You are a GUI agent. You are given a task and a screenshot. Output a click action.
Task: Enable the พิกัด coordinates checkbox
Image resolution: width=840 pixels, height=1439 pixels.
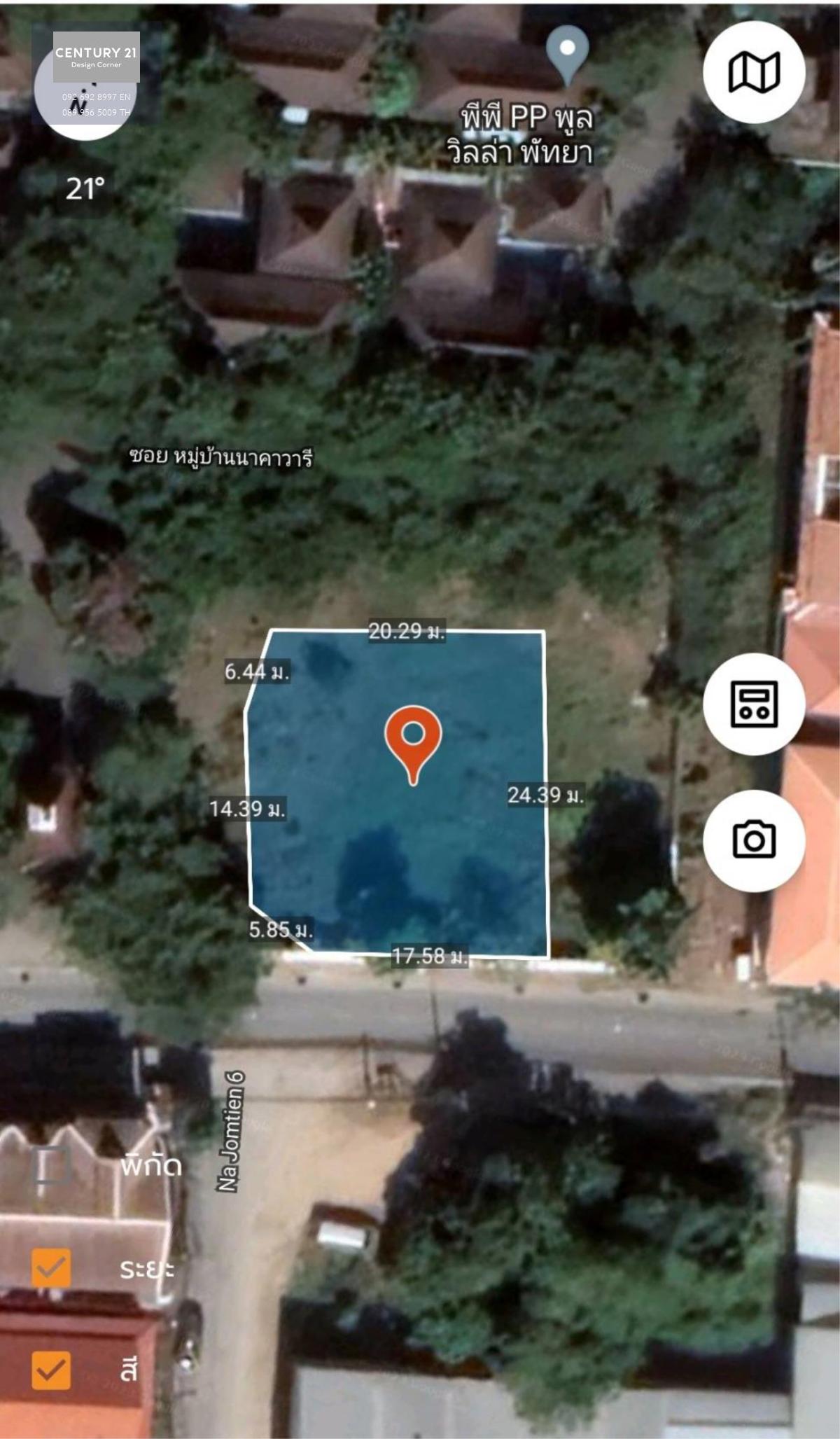coord(51,1165)
